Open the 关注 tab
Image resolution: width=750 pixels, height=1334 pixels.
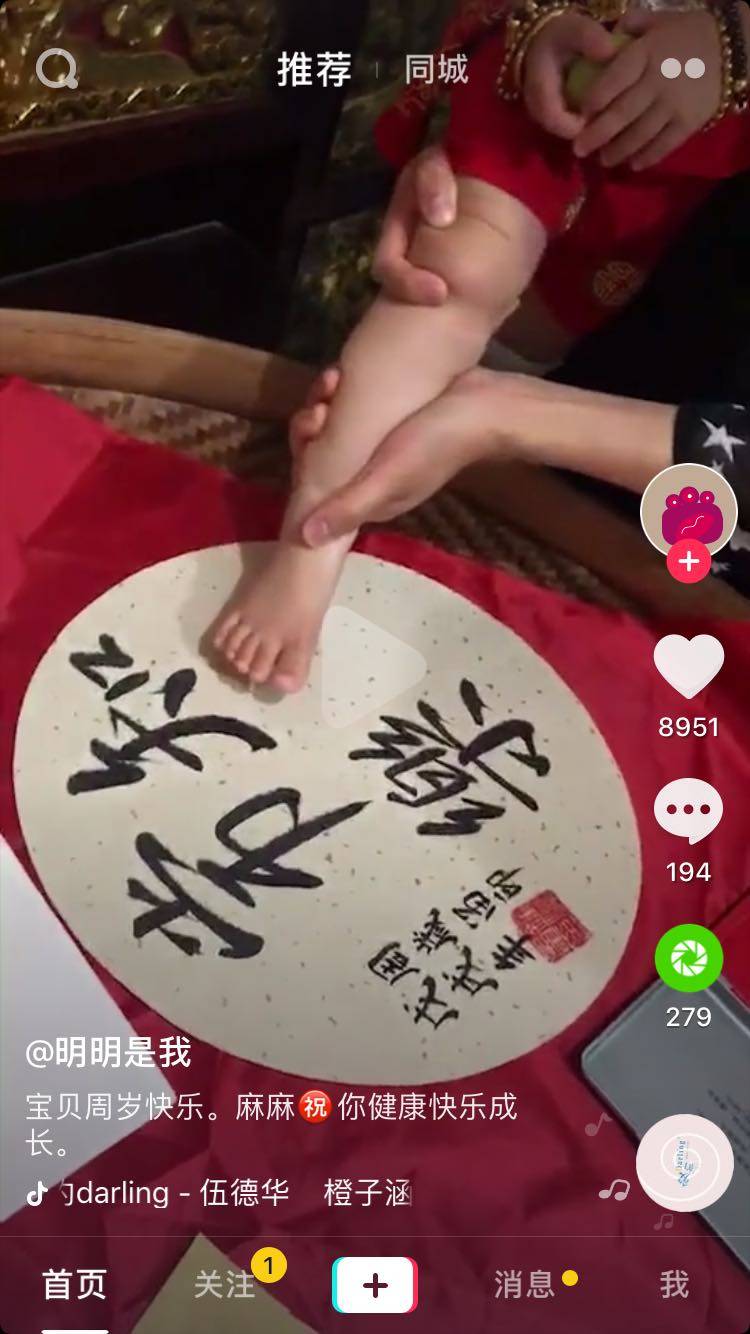coord(224,1285)
